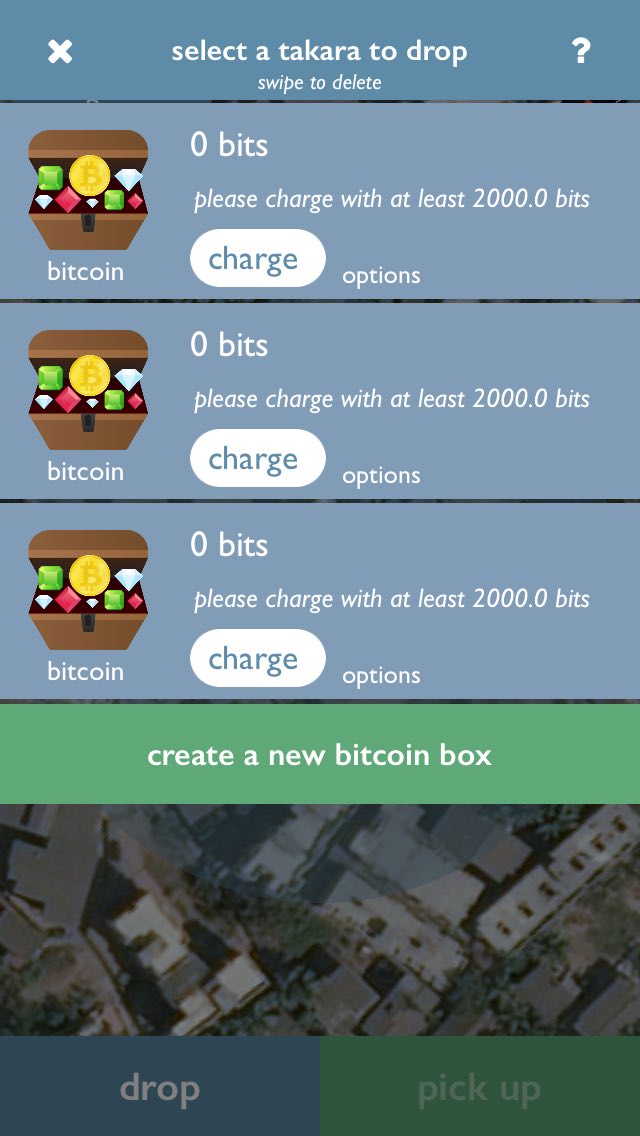Open options for the first bitcoin box

point(381,276)
